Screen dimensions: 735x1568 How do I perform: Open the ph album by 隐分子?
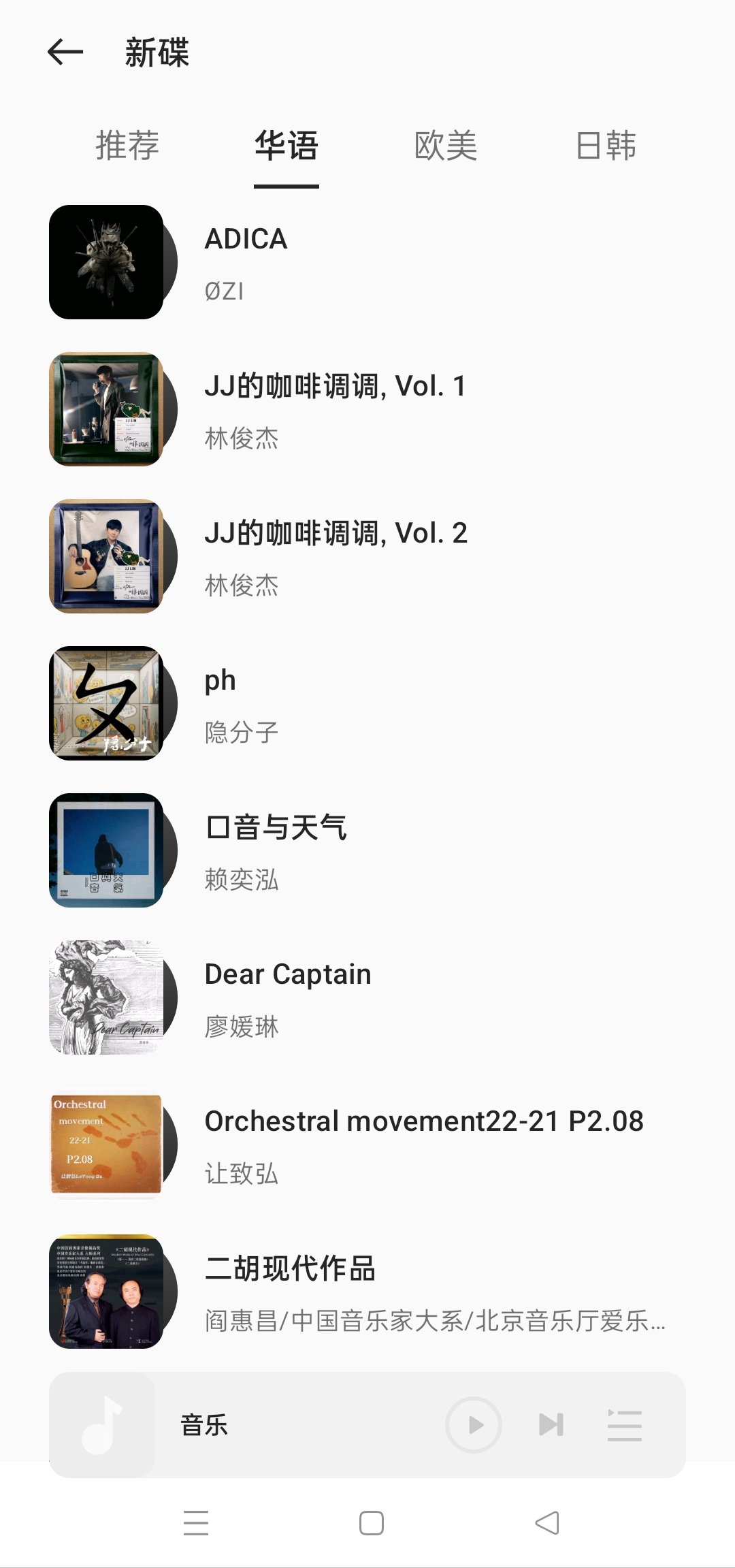(x=367, y=703)
